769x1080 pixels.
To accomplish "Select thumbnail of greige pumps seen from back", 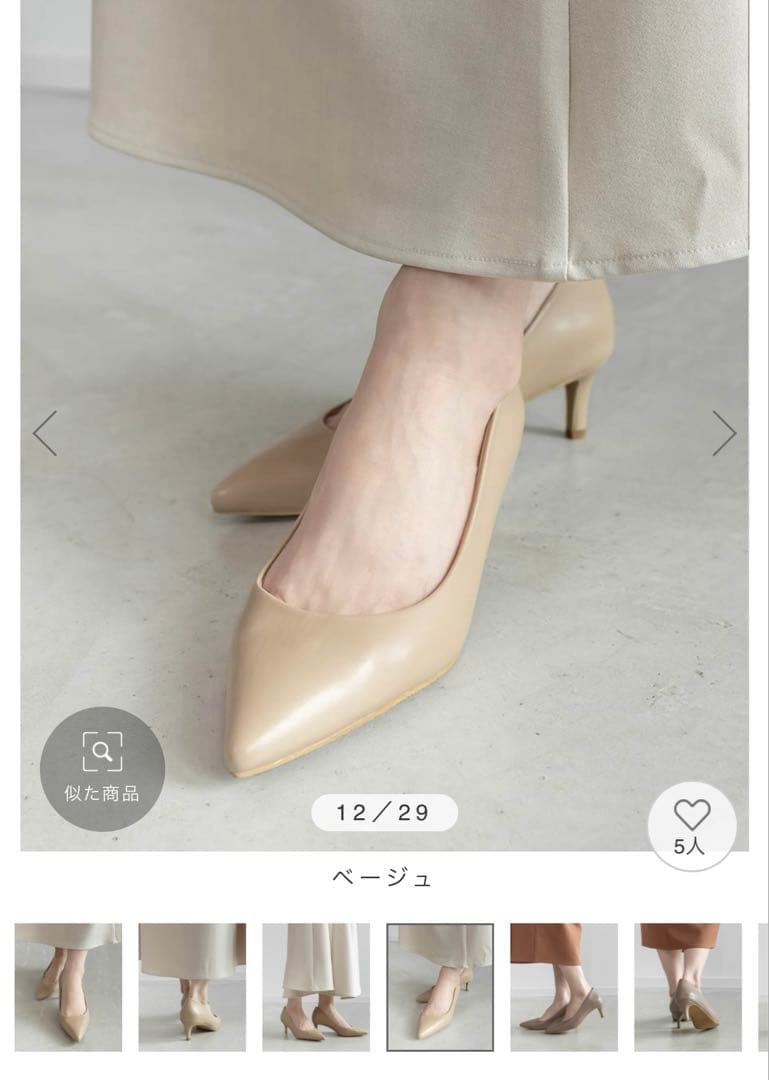I will click(688, 987).
